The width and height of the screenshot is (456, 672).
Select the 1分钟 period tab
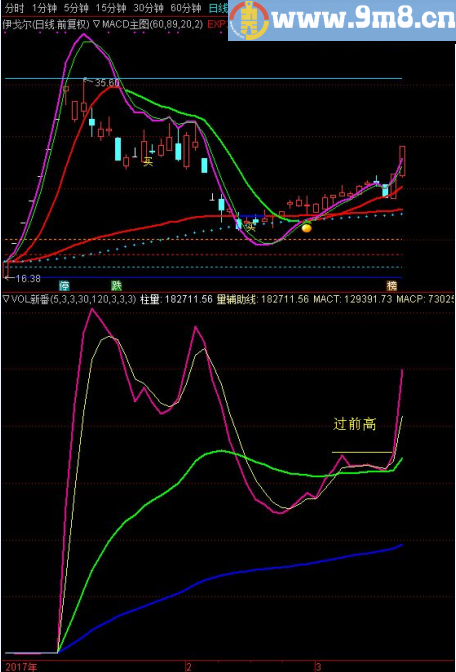[43, 7]
